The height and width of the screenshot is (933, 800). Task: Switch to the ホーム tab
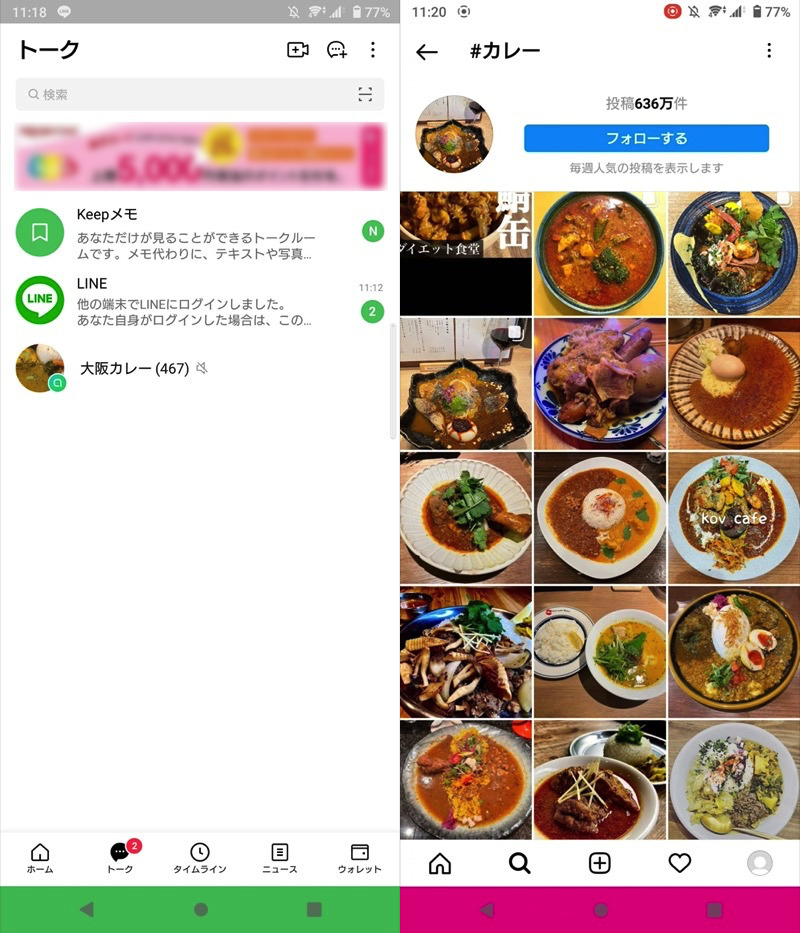point(40,858)
